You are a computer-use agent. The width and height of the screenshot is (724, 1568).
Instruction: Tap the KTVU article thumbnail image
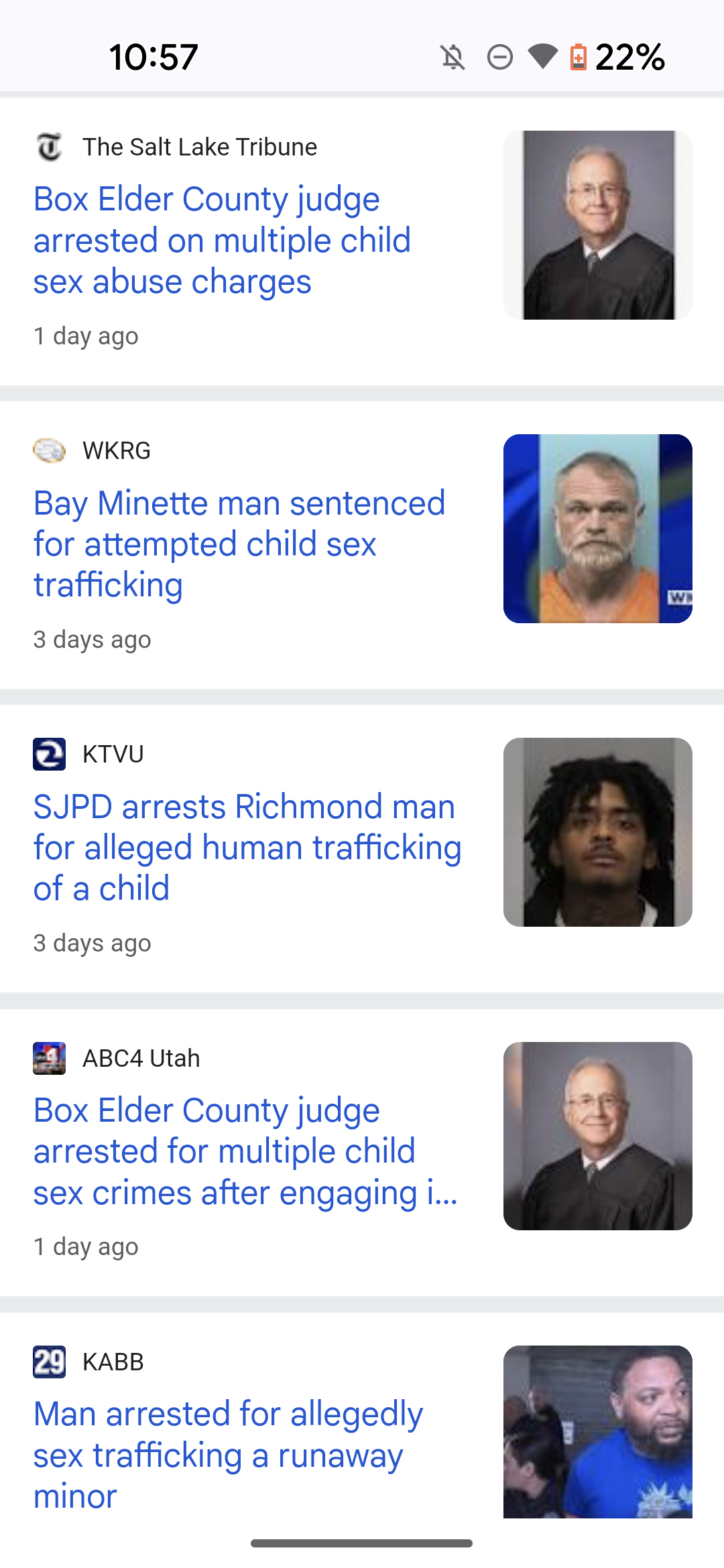coord(597,832)
